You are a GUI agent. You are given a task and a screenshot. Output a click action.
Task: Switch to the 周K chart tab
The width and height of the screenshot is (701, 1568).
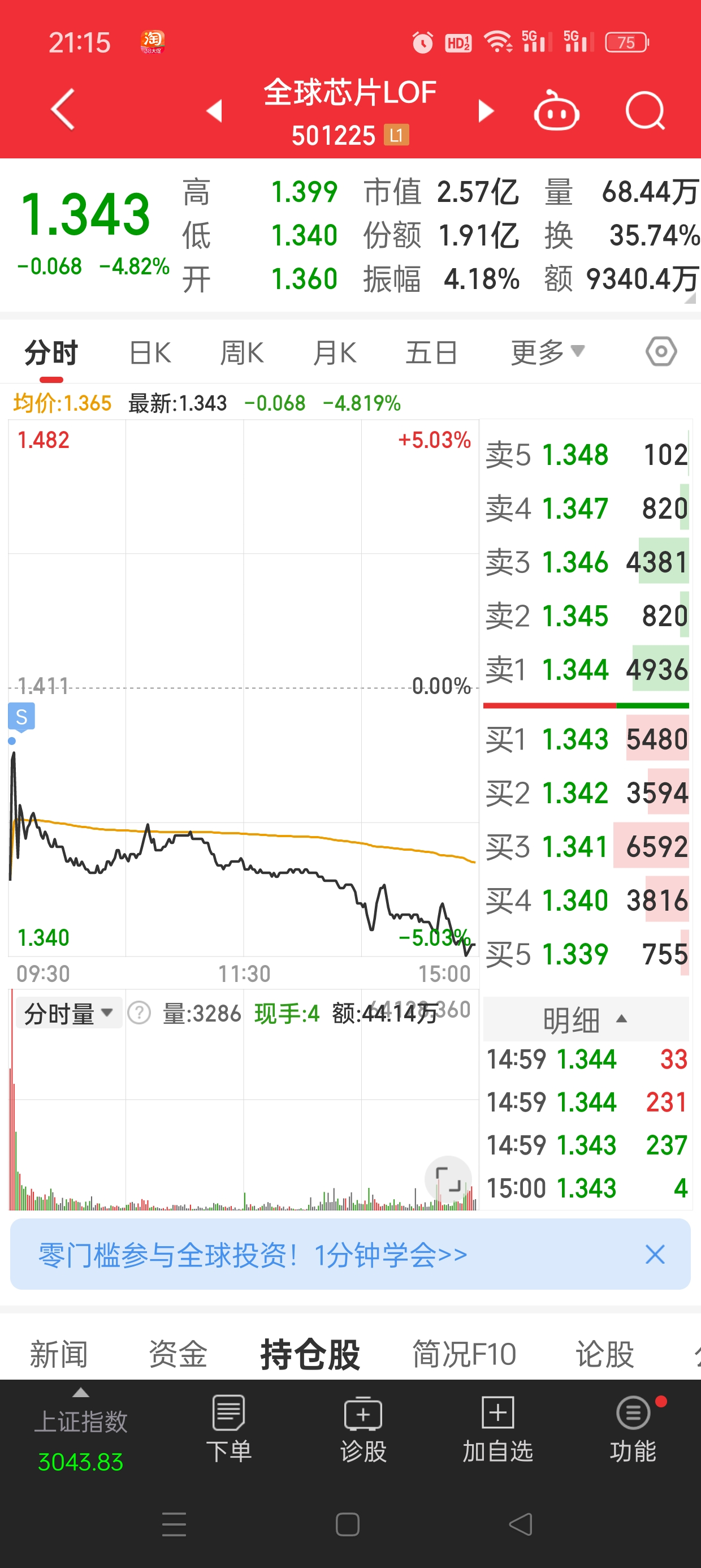(x=241, y=352)
